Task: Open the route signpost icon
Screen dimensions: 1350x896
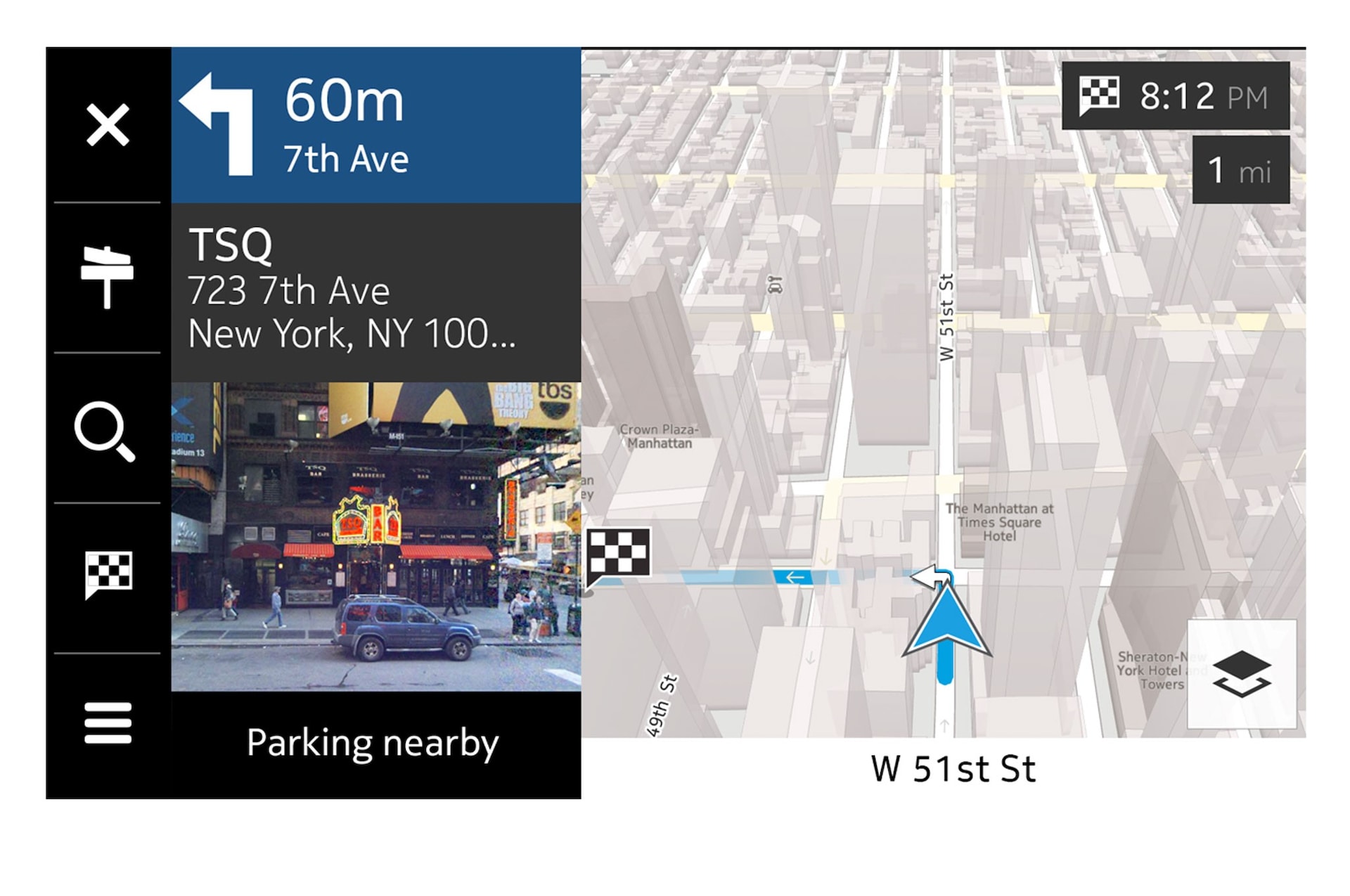Action: click(107, 277)
